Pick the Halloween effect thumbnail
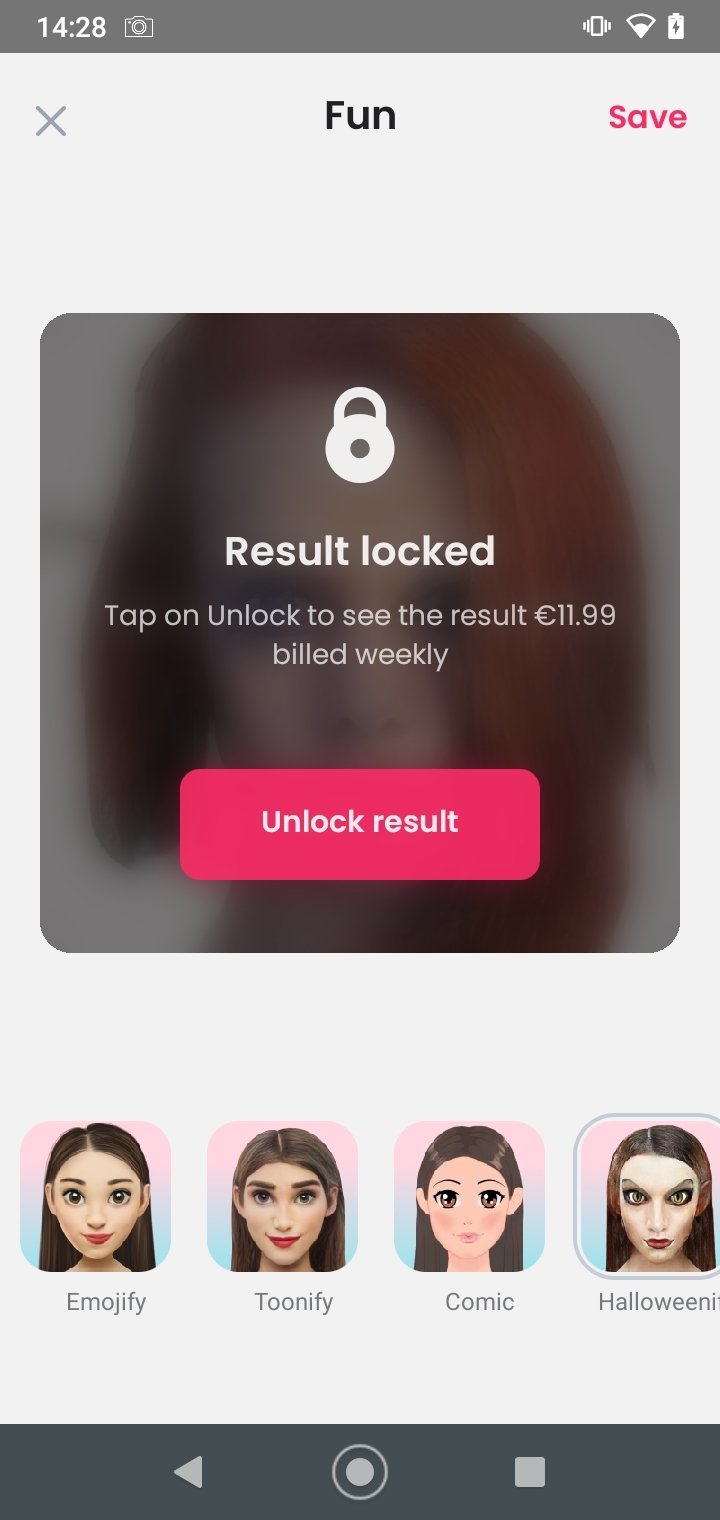720x1520 pixels. pyautogui.click(x=650, y=1196)
